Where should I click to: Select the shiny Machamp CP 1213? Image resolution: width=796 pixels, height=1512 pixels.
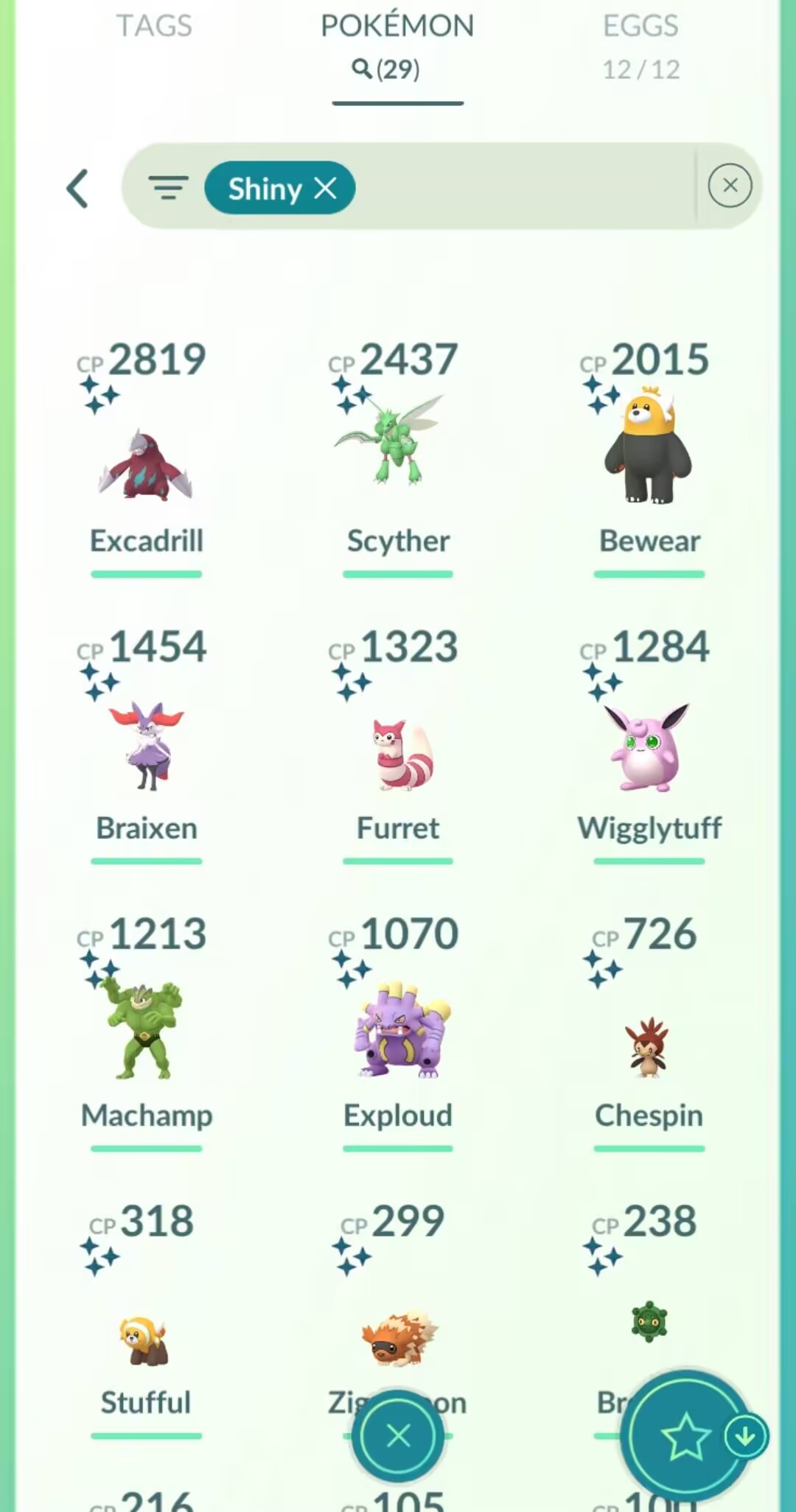[146, 1033]
